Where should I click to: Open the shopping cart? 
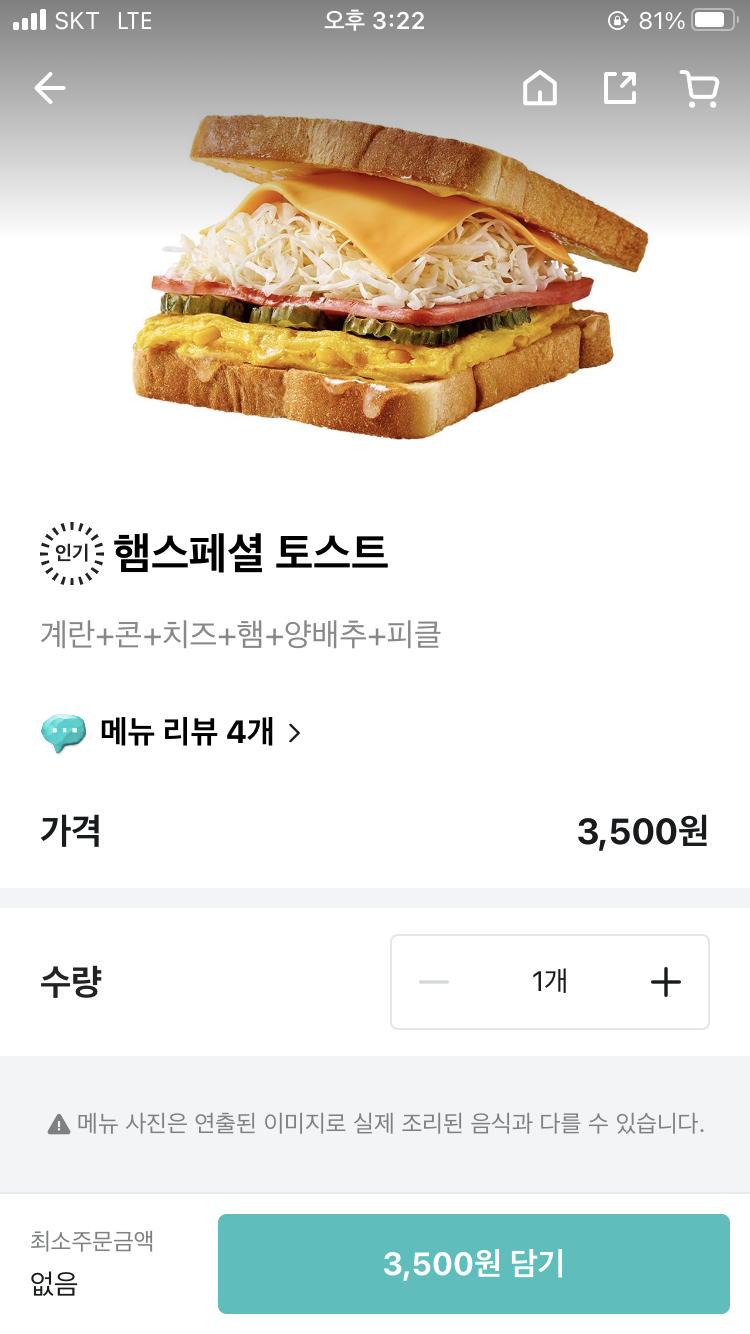point(699,88)
